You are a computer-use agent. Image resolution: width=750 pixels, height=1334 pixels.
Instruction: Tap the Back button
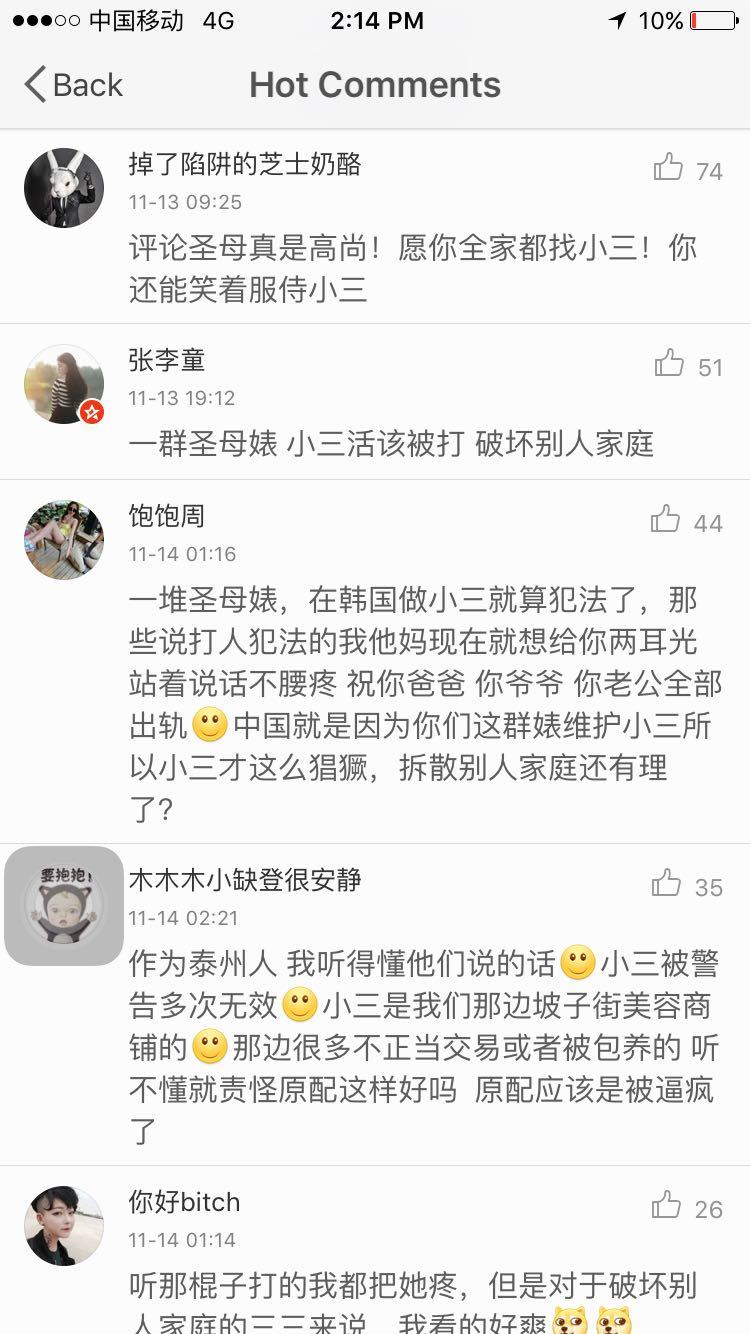click(70, 85)
